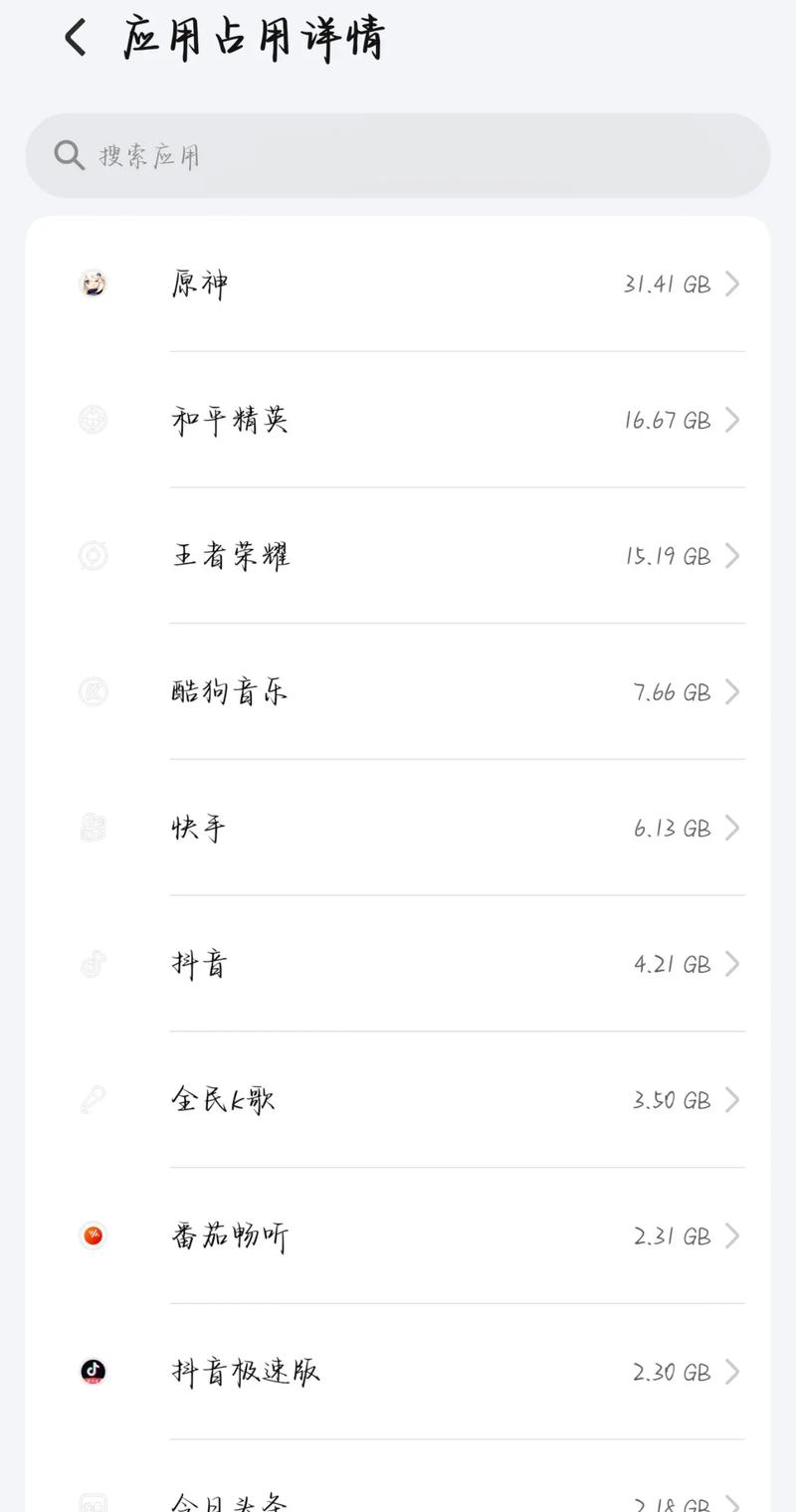Tap the 抖音极速版 black app icon
796x1512 pixels.
click(x=93, y=1372)
